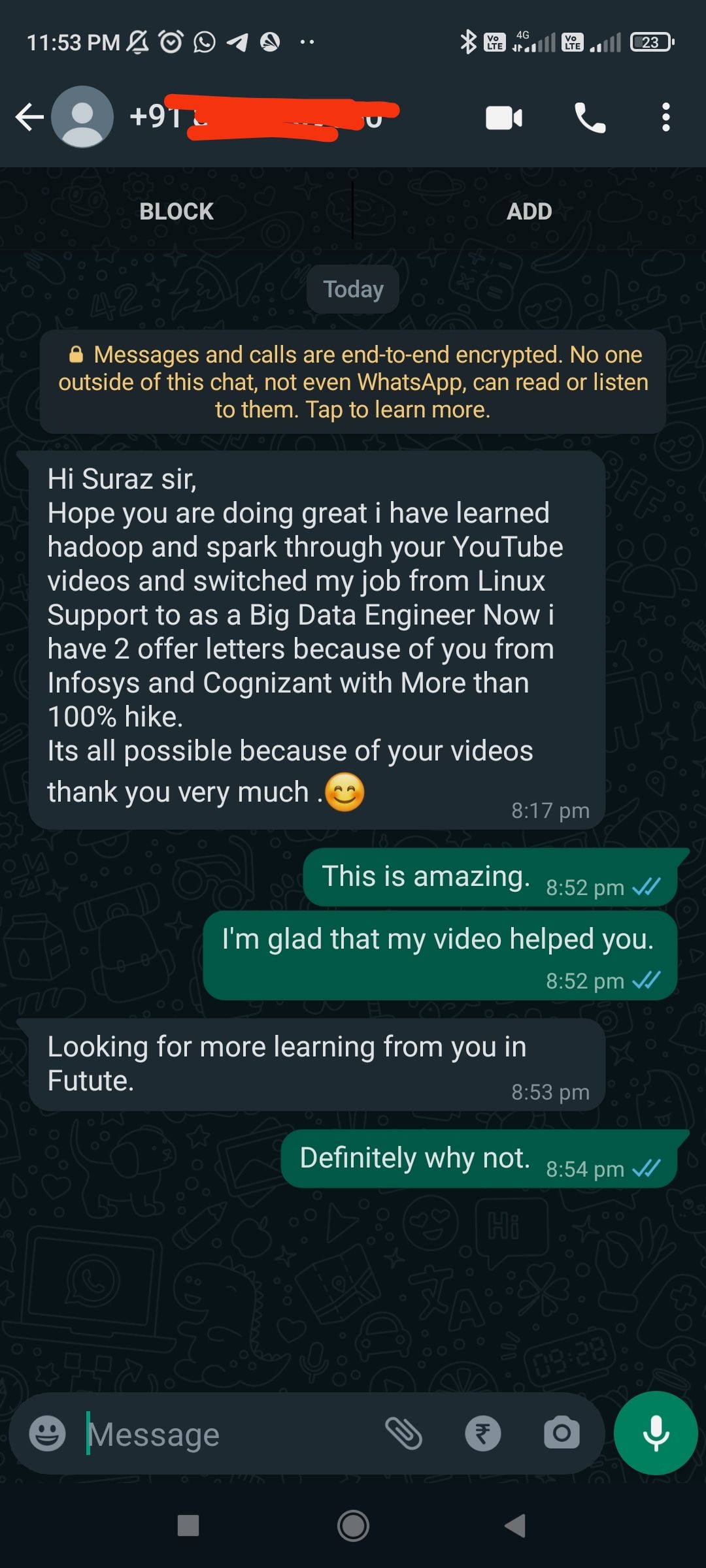
Task: Tap the system home button
Action: point(353,1526)
